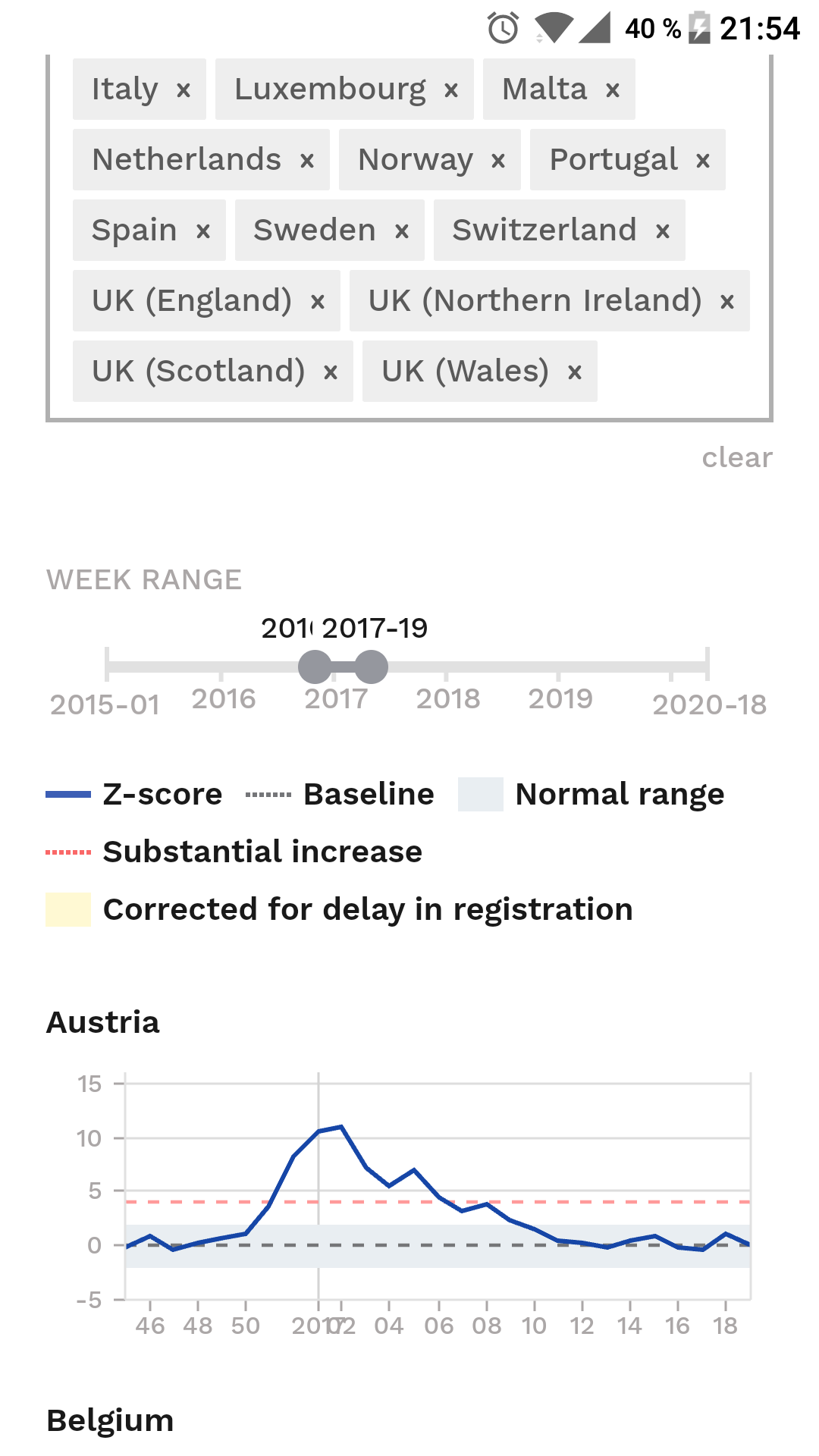Deselect Sweden using its x
The width and height of the screenshot is (819, 1456).
click(x=402, y=231)
